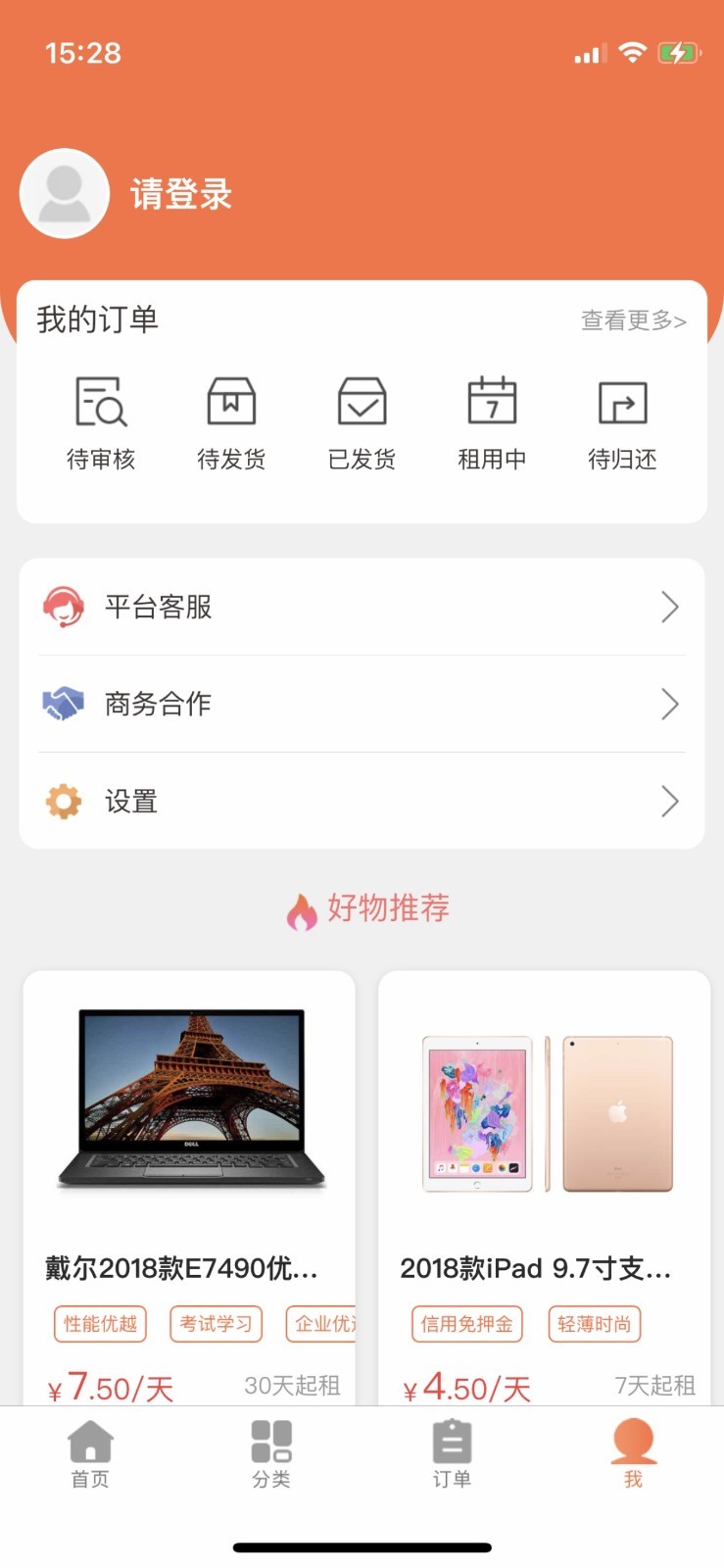724x1568 pixels.
Task: Open the 2018款iPad 9.7寸 product card
Action: coord(544,1176)
